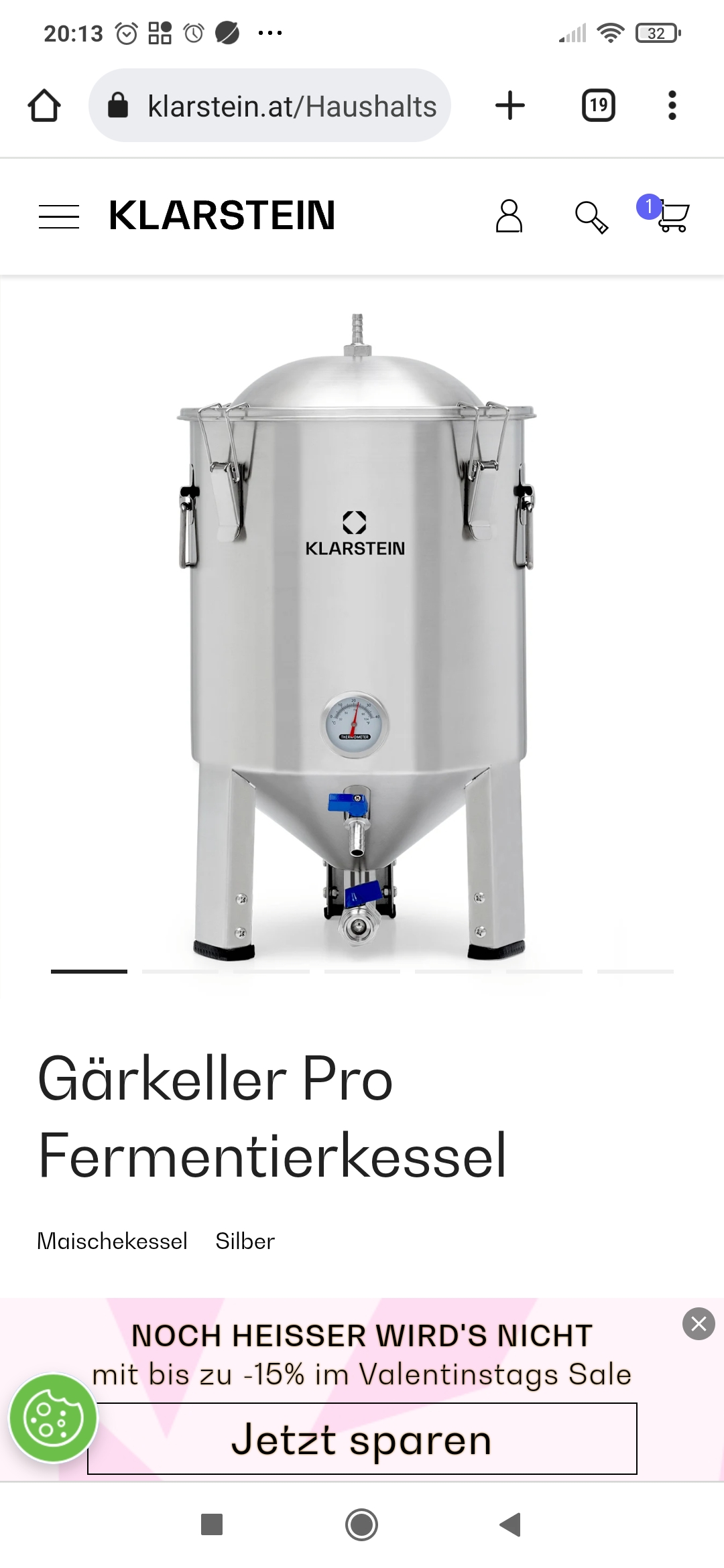The image size is (724, 1568).
Task: Go back with the system back button
Action: click(x=511, y=1524)
